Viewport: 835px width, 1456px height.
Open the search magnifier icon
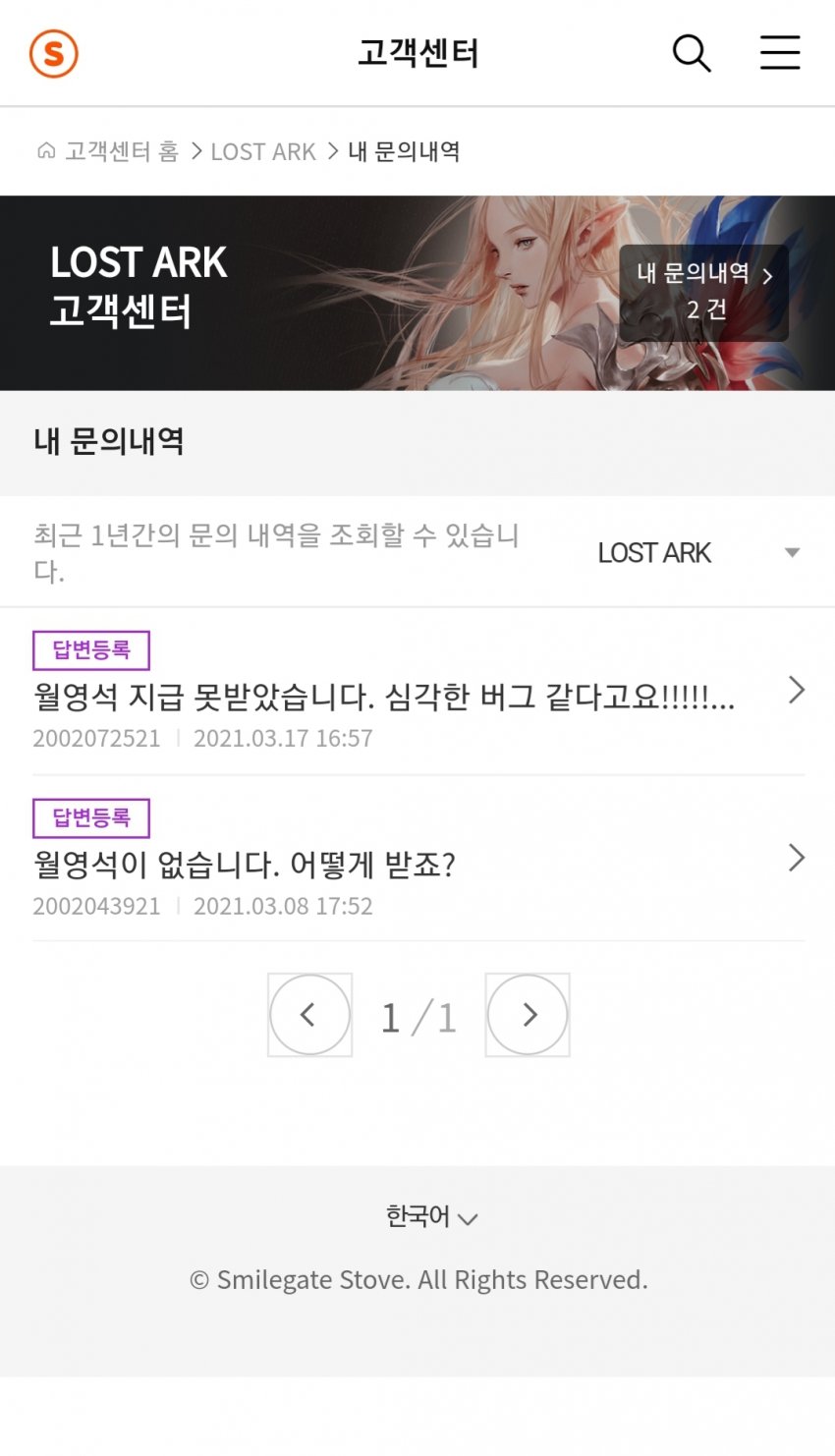[x=691, y=53]
